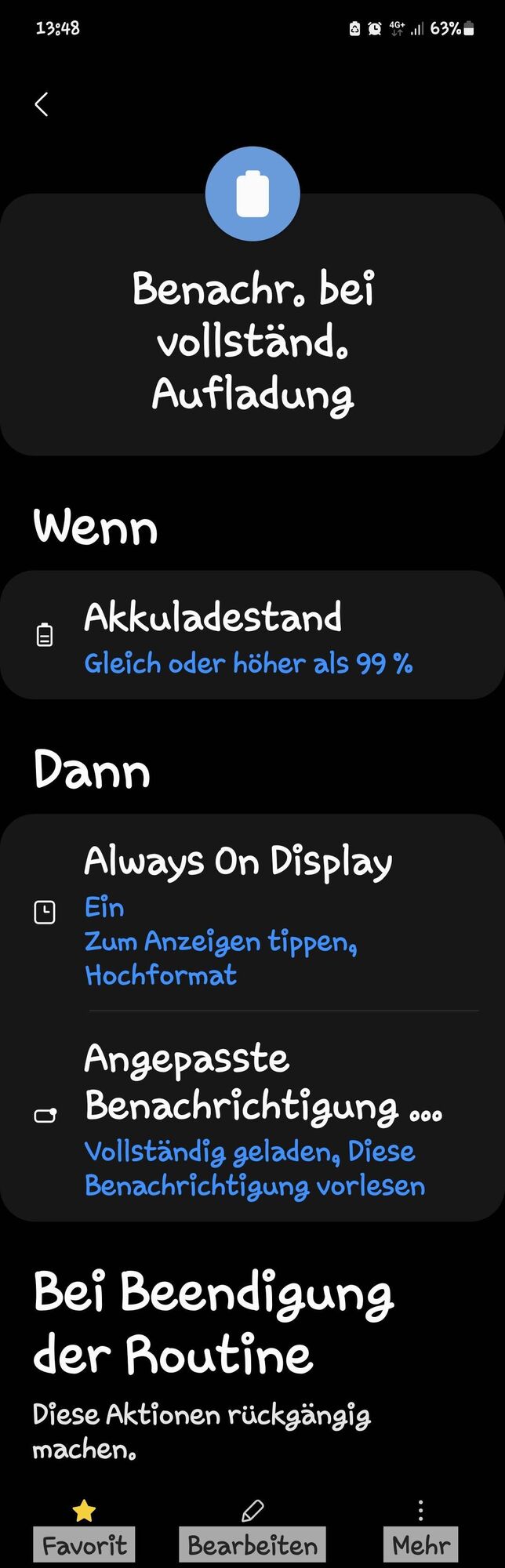This screenshot has height=1568, width=505.
Task: Mark the routine as Favorit
Action: click(84, 1529)
